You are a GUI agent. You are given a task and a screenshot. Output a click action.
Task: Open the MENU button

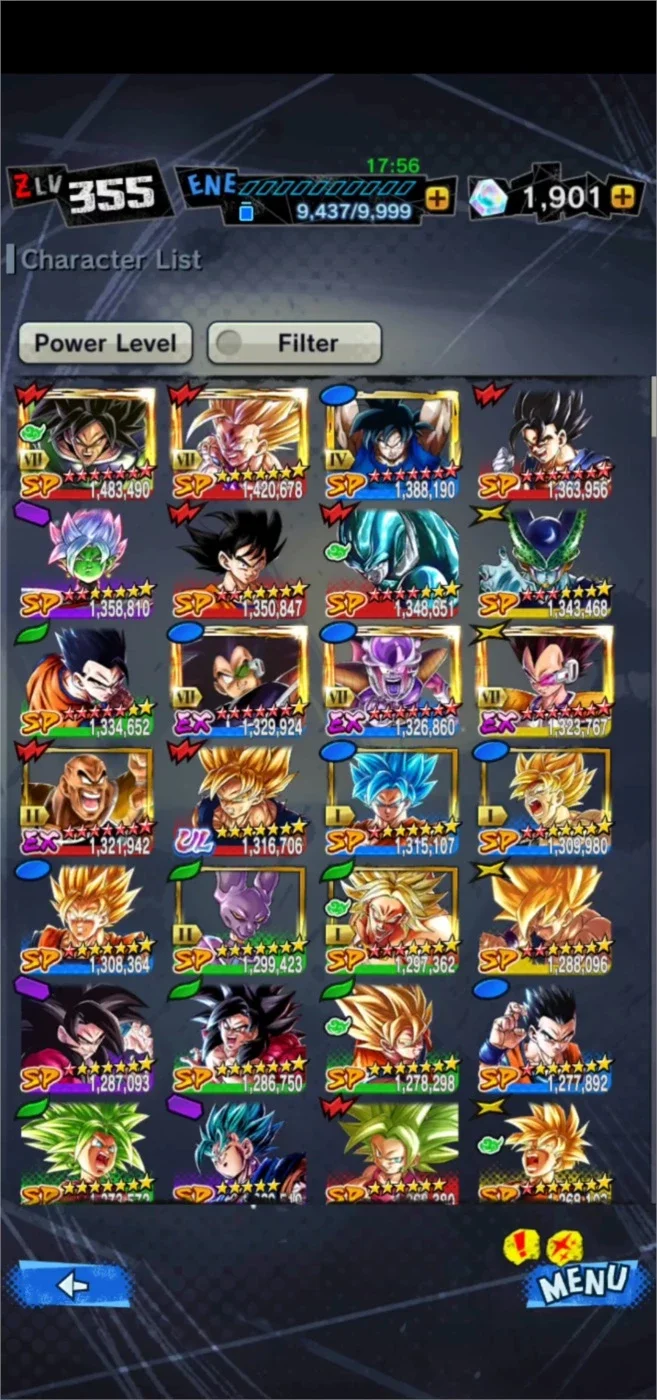(583, 1282)
